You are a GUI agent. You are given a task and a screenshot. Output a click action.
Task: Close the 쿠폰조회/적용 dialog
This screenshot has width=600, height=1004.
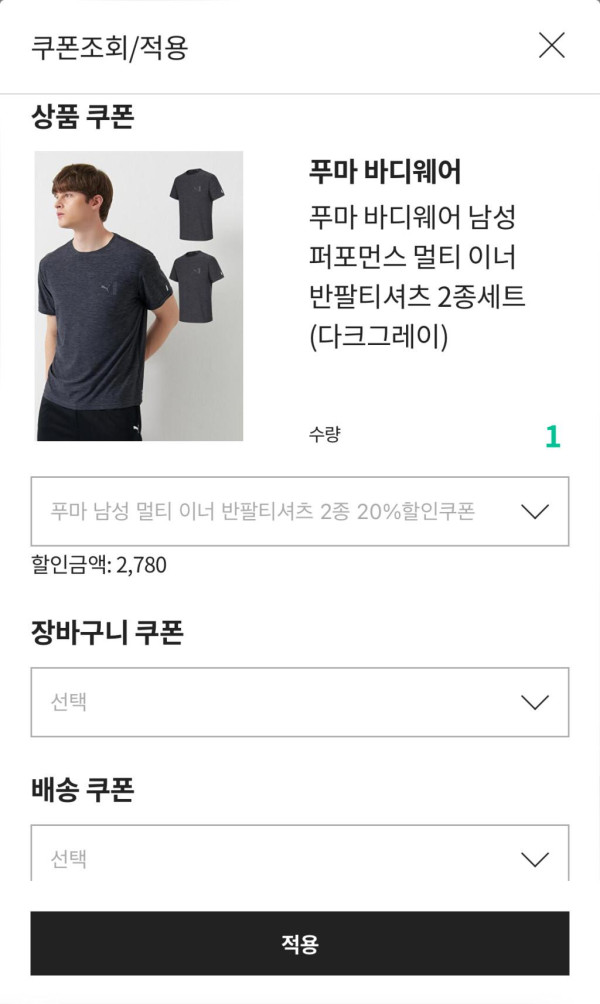coord(552,46)
